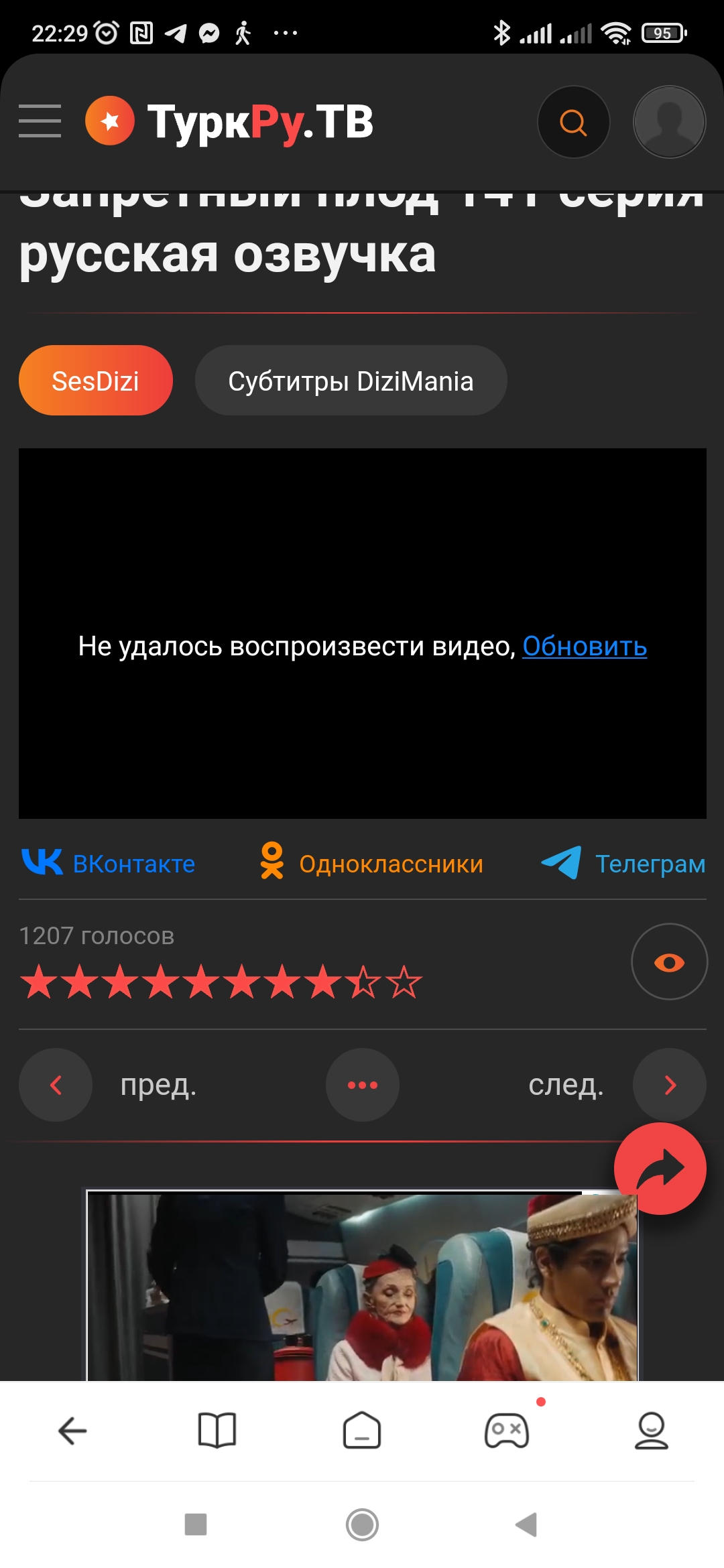This screenshot has width=724, height=1568.
Task: Toggle the watched eye icon
Action: pyautogui.click(x=669, y=962)
